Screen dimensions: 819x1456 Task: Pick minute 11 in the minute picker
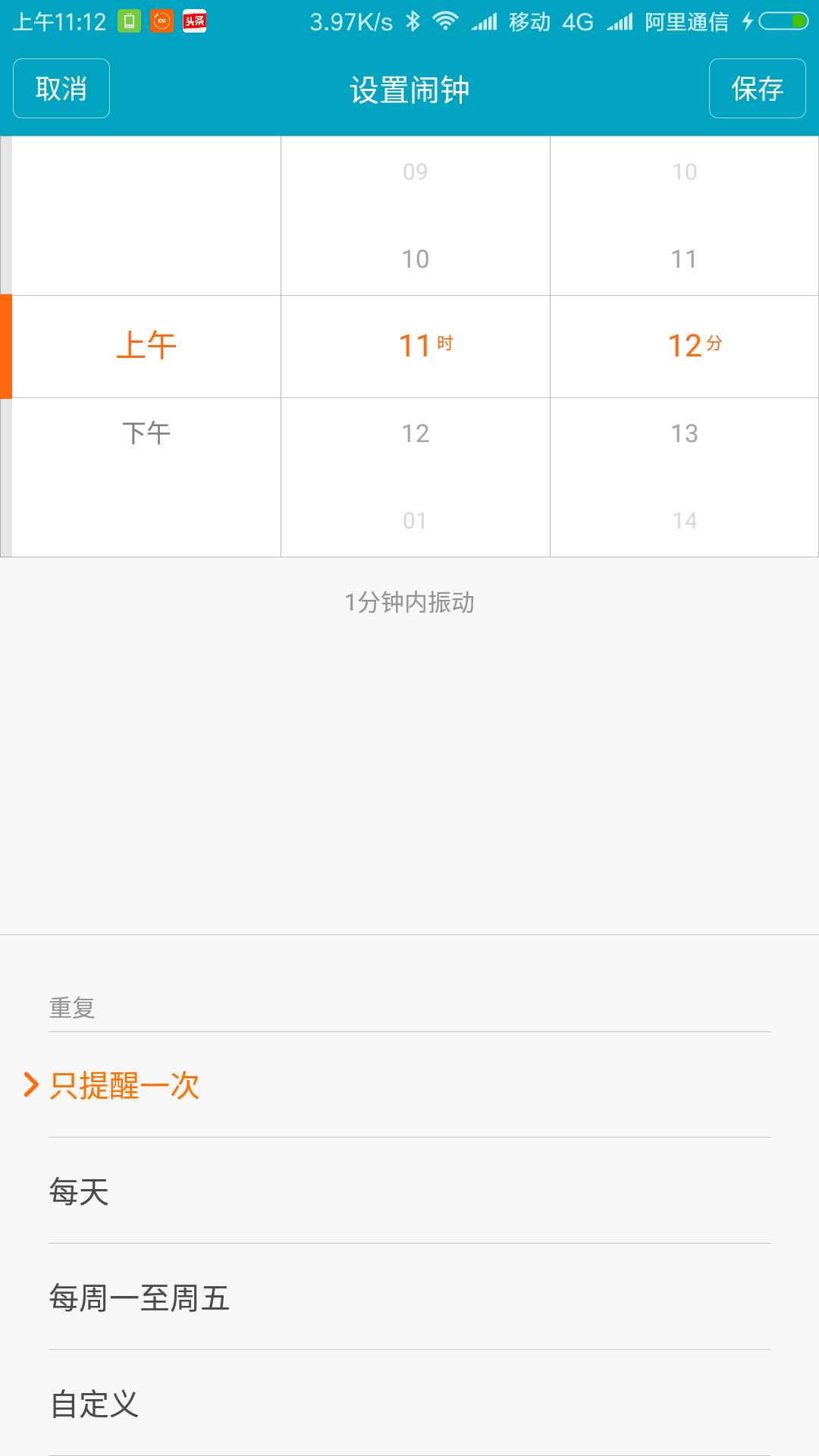[x=684, y=259]
